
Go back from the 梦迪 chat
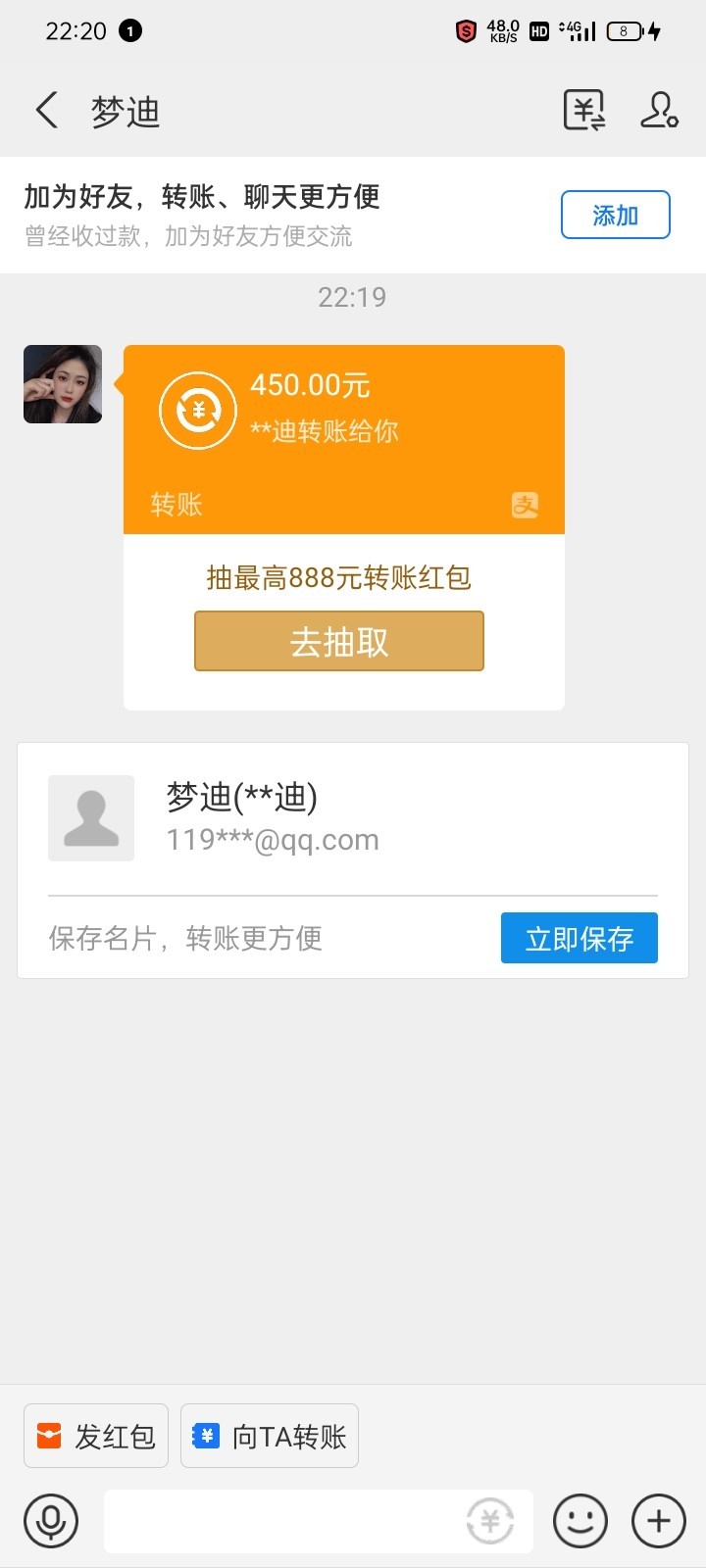click(47, 111)
